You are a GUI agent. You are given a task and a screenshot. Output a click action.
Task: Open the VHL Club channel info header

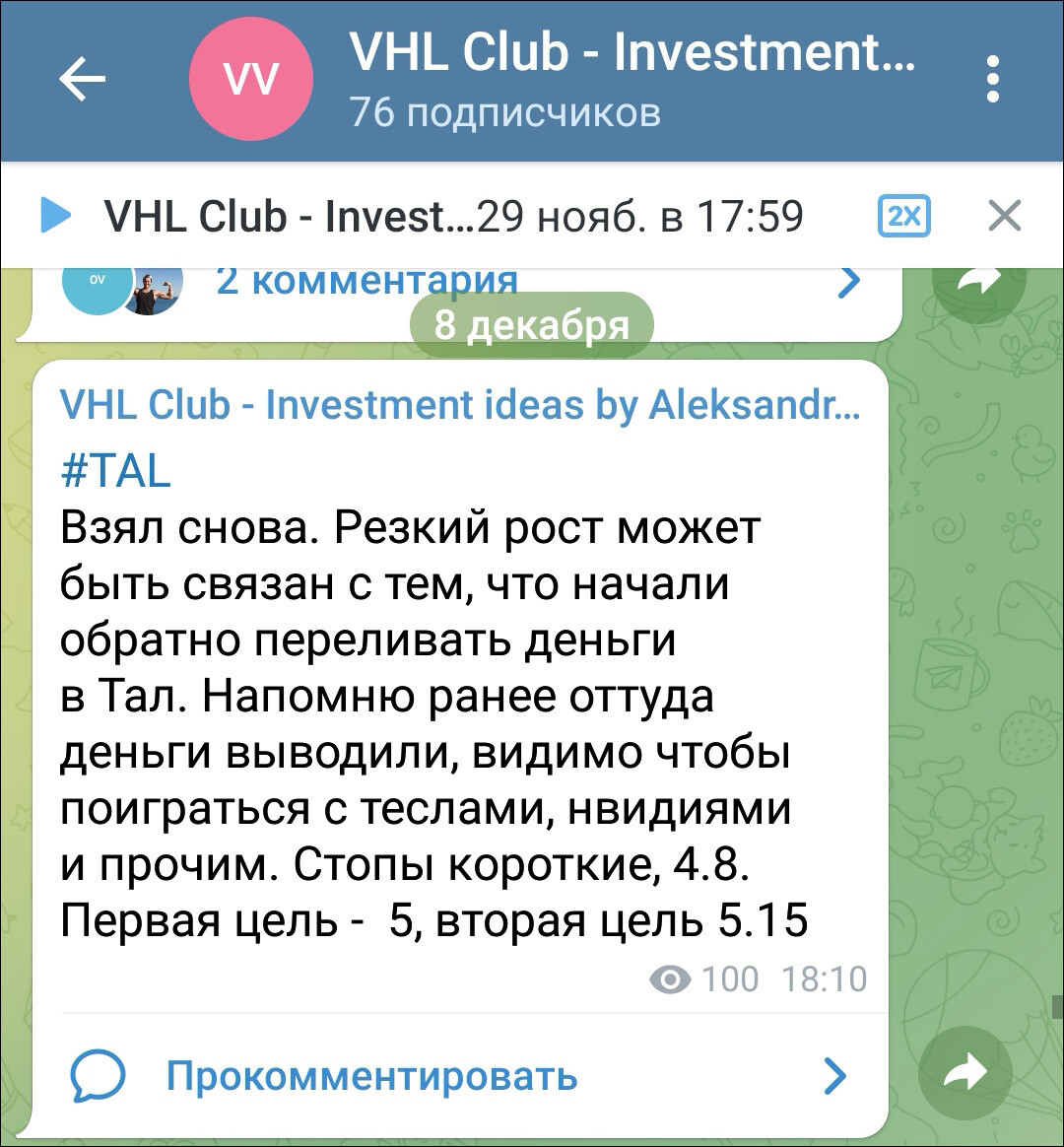pyautogui.click(x=631, y=79)
